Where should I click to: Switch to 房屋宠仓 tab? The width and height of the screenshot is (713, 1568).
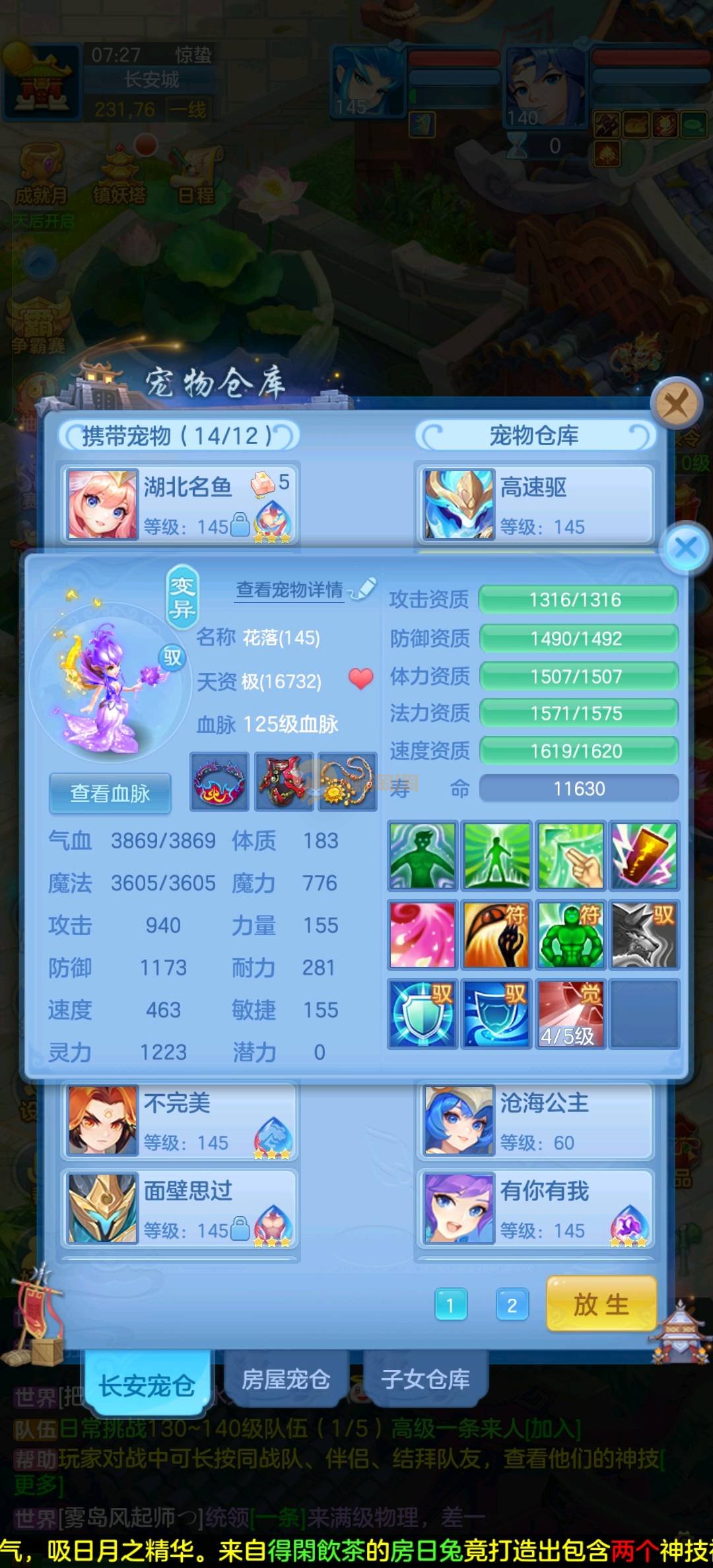(x=286, y=1379)
